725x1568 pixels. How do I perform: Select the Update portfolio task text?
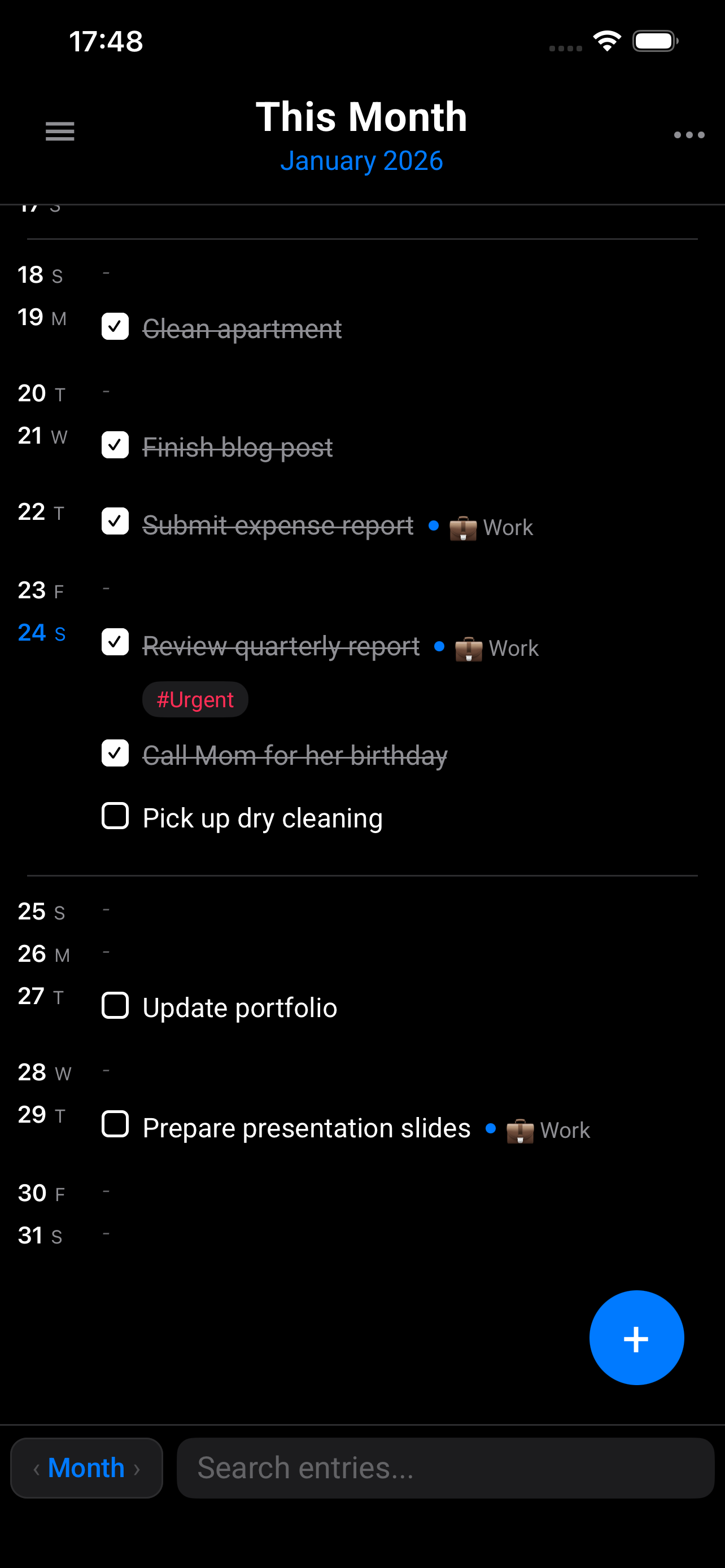pos(239,1006)
